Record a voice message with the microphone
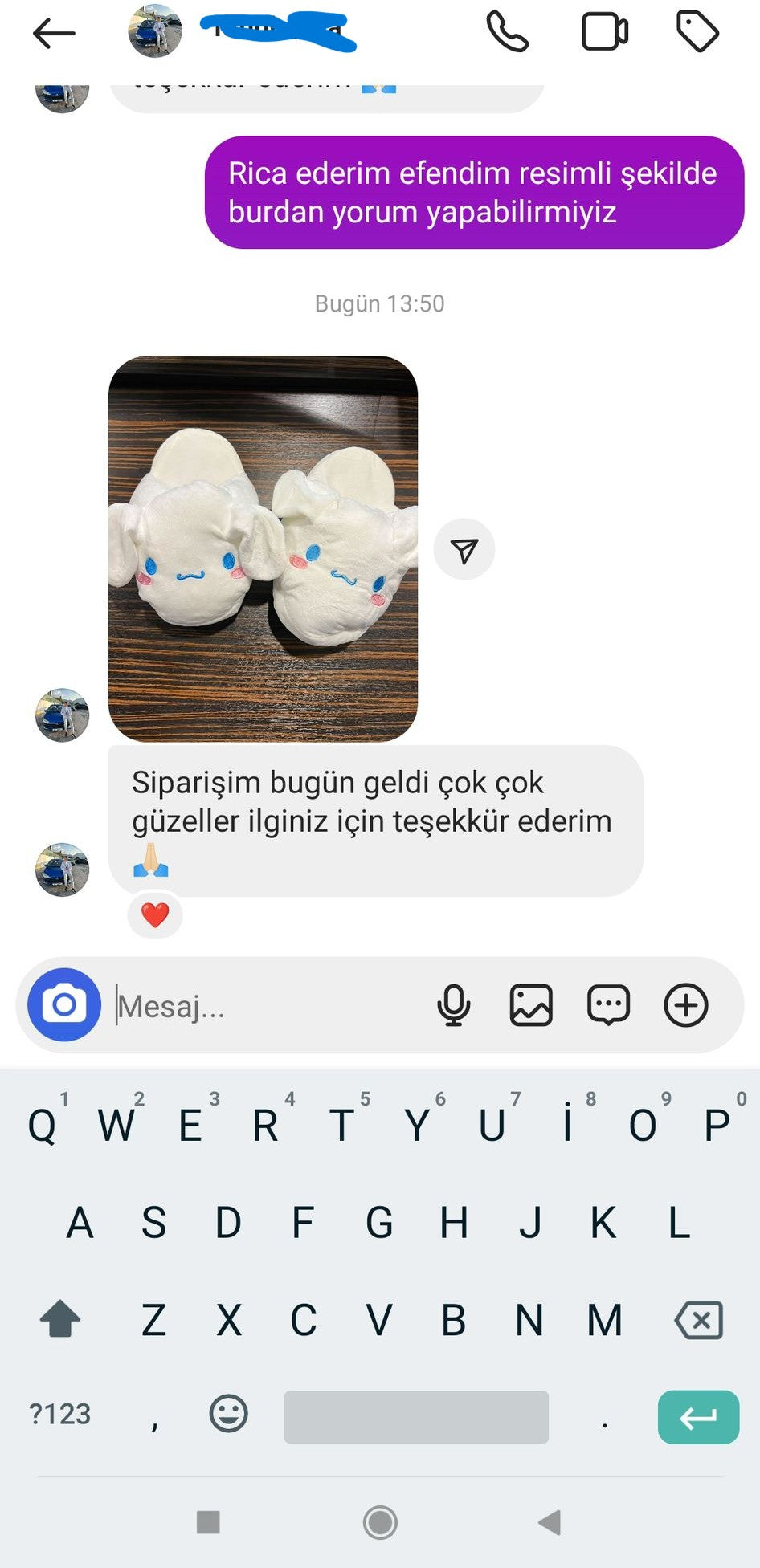The width and height of the screenshot is (760, 1568). click(x=454, y=1004)
